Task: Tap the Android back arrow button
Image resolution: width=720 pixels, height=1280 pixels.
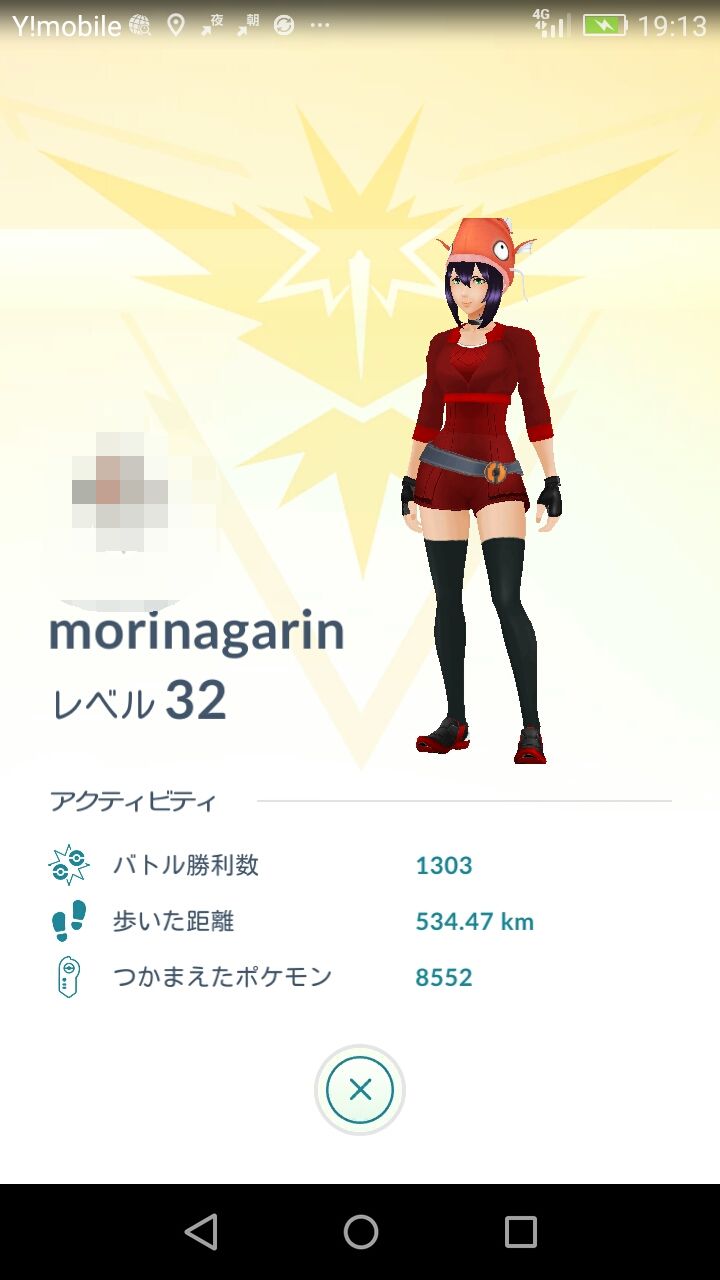Action: coord(201,1232)
